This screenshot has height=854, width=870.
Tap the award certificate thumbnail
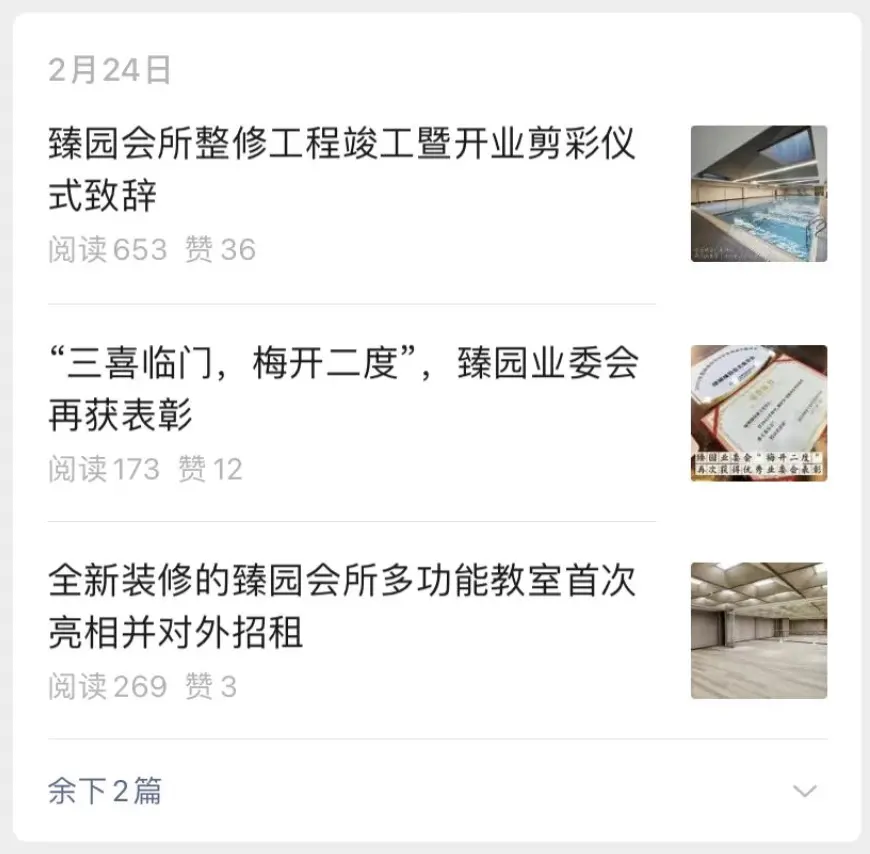(758, 412)
